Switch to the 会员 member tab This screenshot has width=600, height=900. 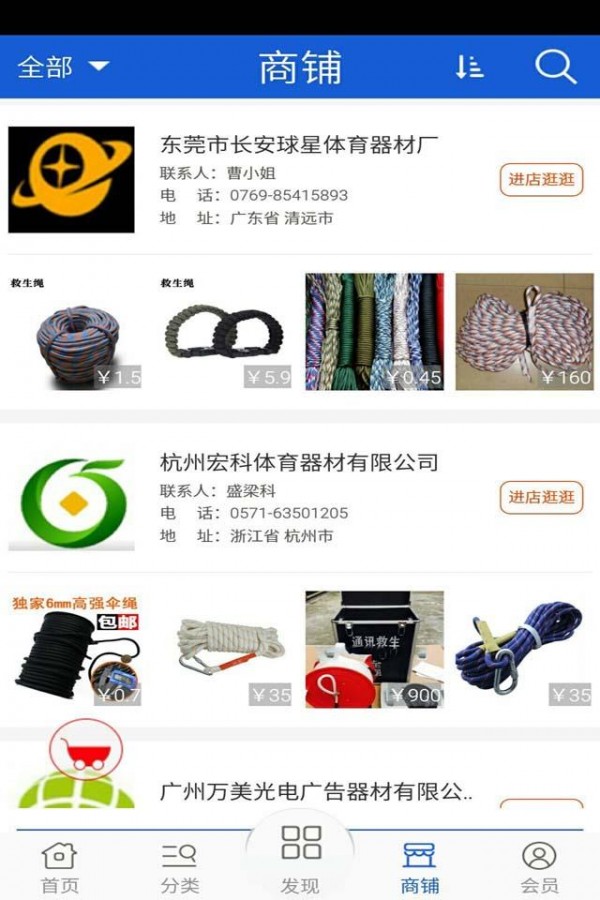539,867
